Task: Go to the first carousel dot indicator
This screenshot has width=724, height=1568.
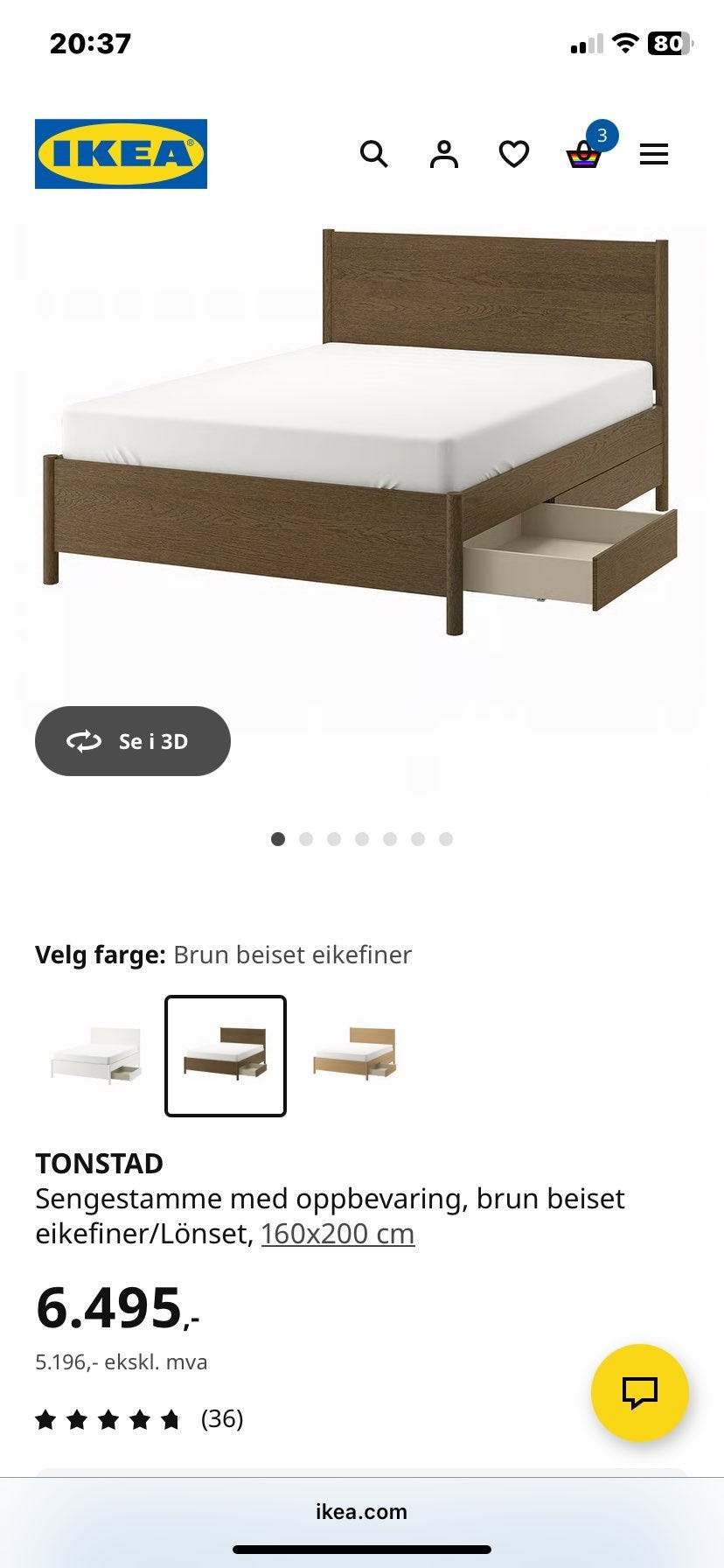Action: tap(278, 839)
